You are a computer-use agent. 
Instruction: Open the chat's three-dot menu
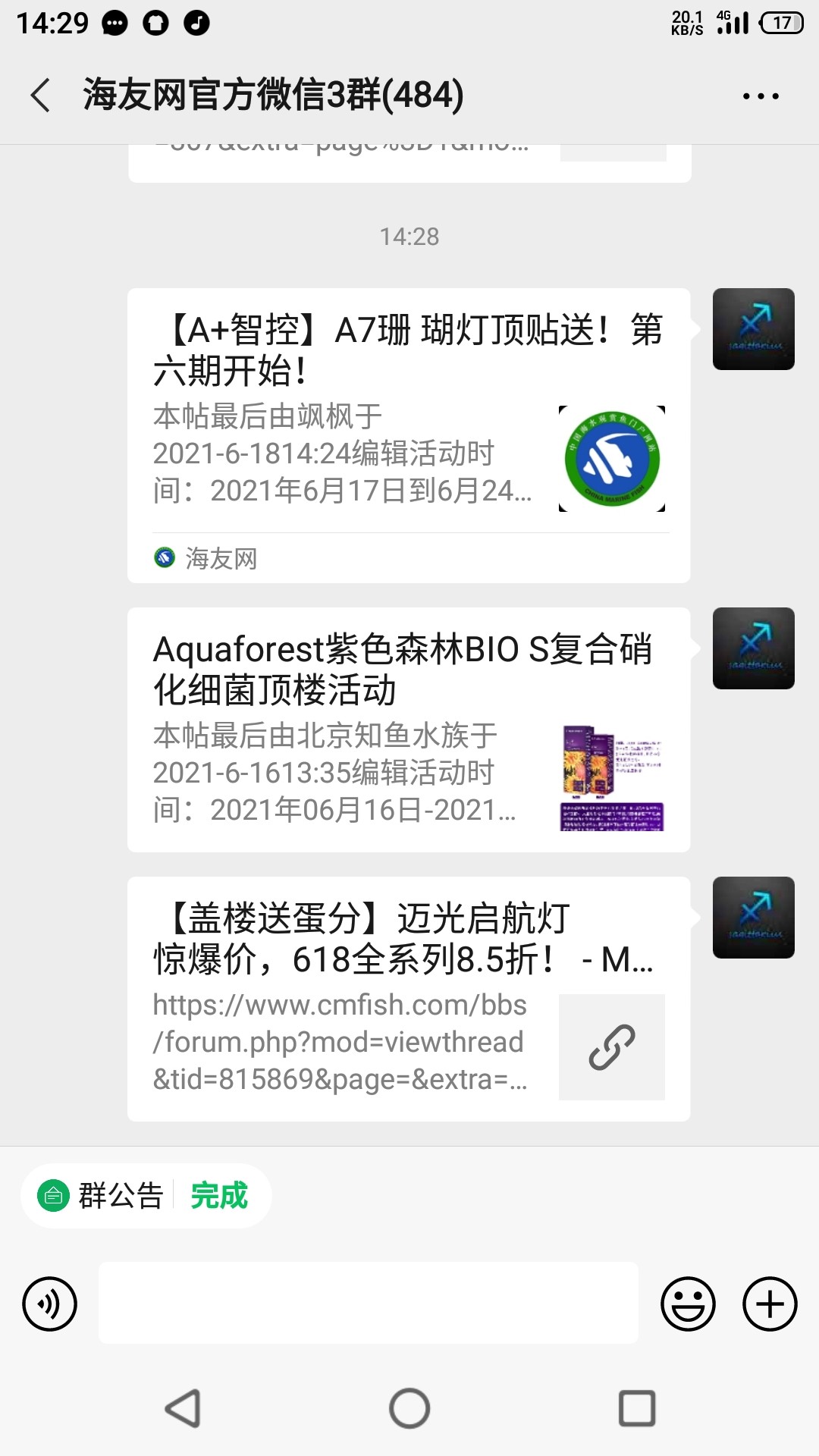(x=761, y=96)
